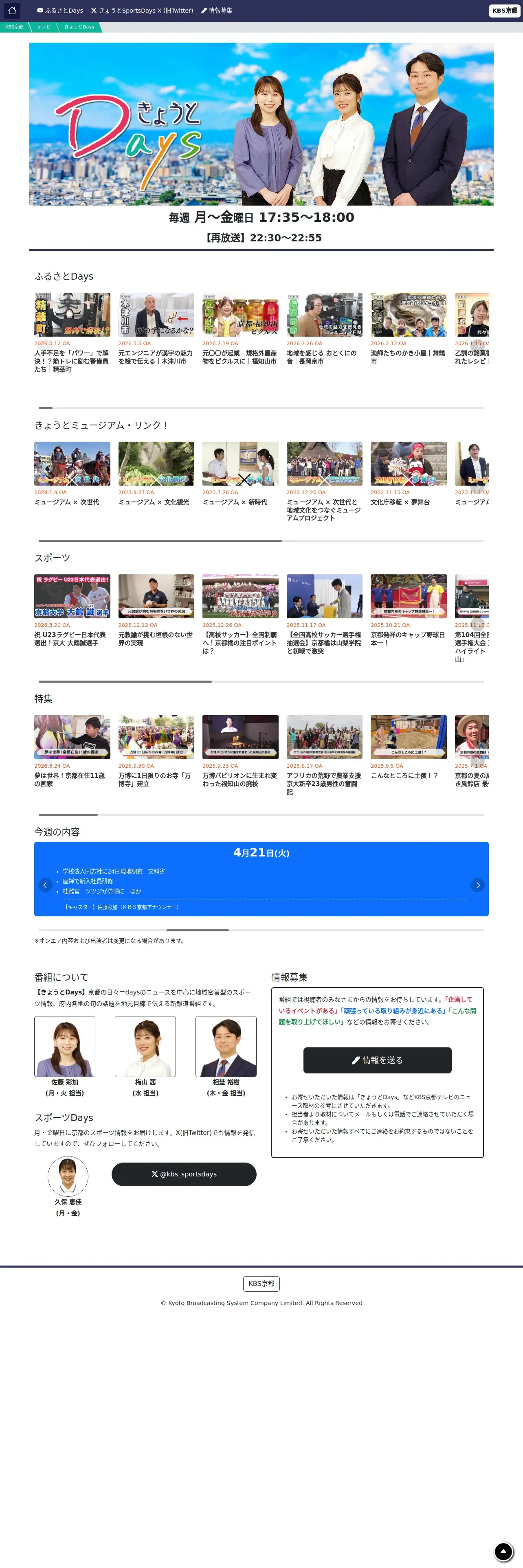This screenshot has height=1568, width=523.
Task: Show next day in 今週の内容
Action: 477,885
